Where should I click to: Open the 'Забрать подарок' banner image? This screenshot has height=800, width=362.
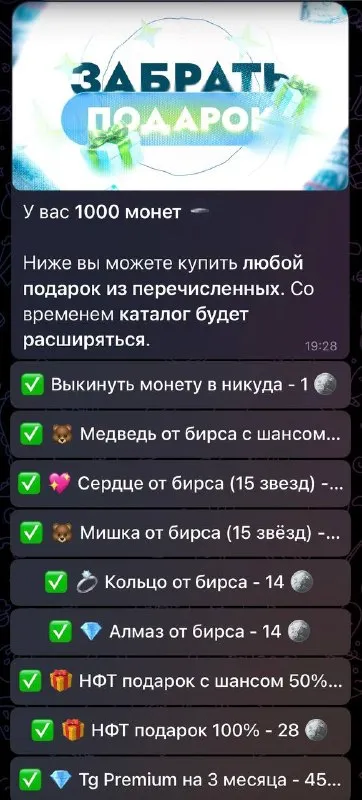point(180,96)
